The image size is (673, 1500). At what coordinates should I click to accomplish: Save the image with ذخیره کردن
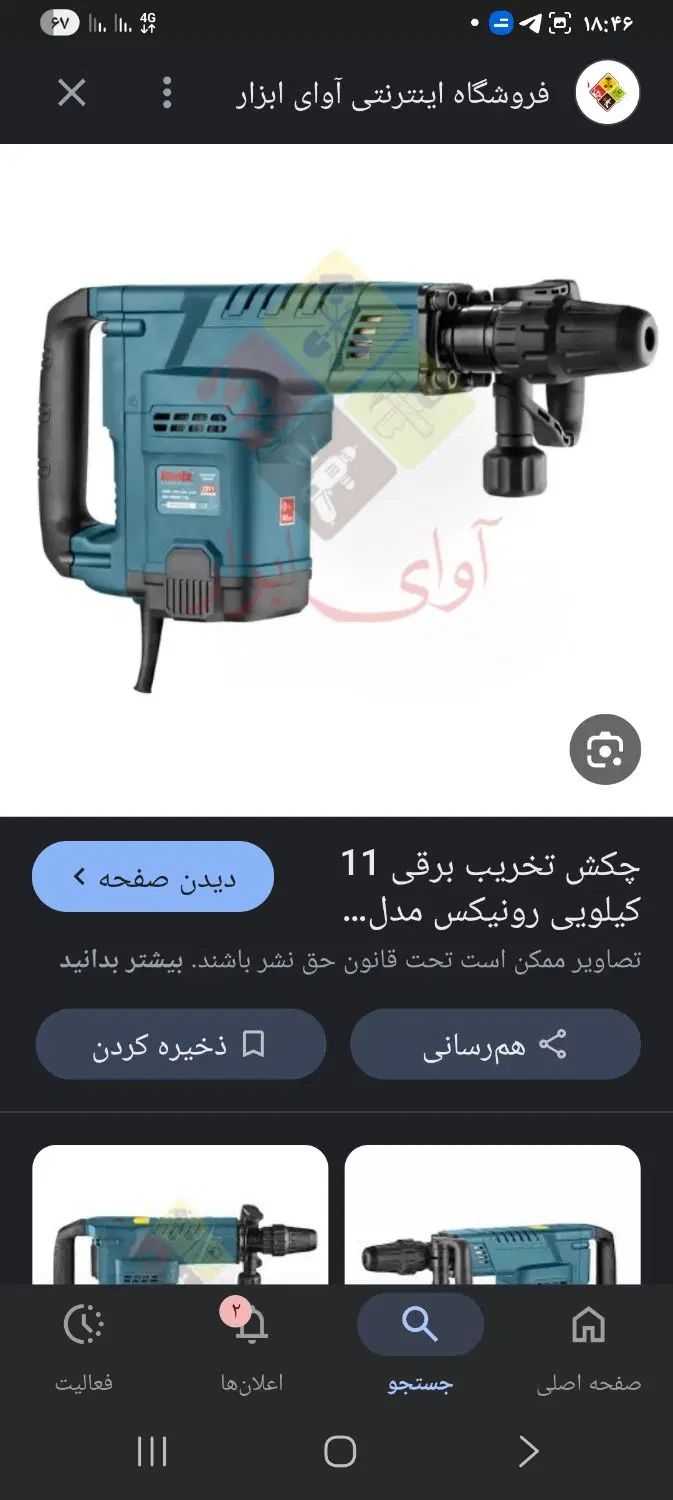[181, 1044]
